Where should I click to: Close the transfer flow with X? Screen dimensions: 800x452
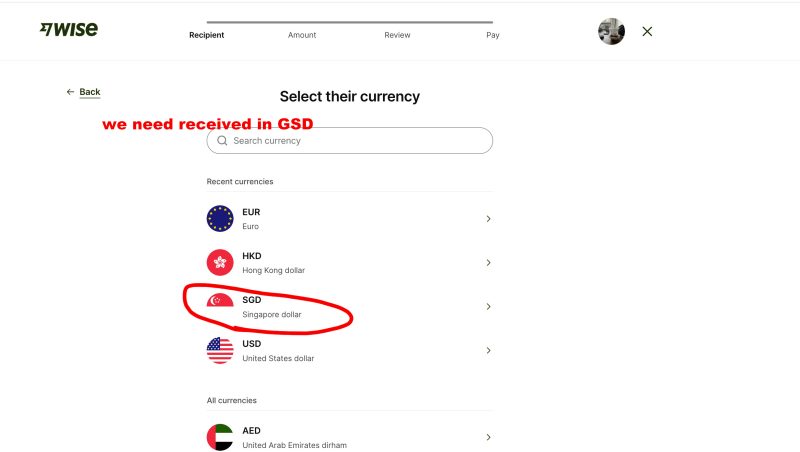[x=647, y=32]
